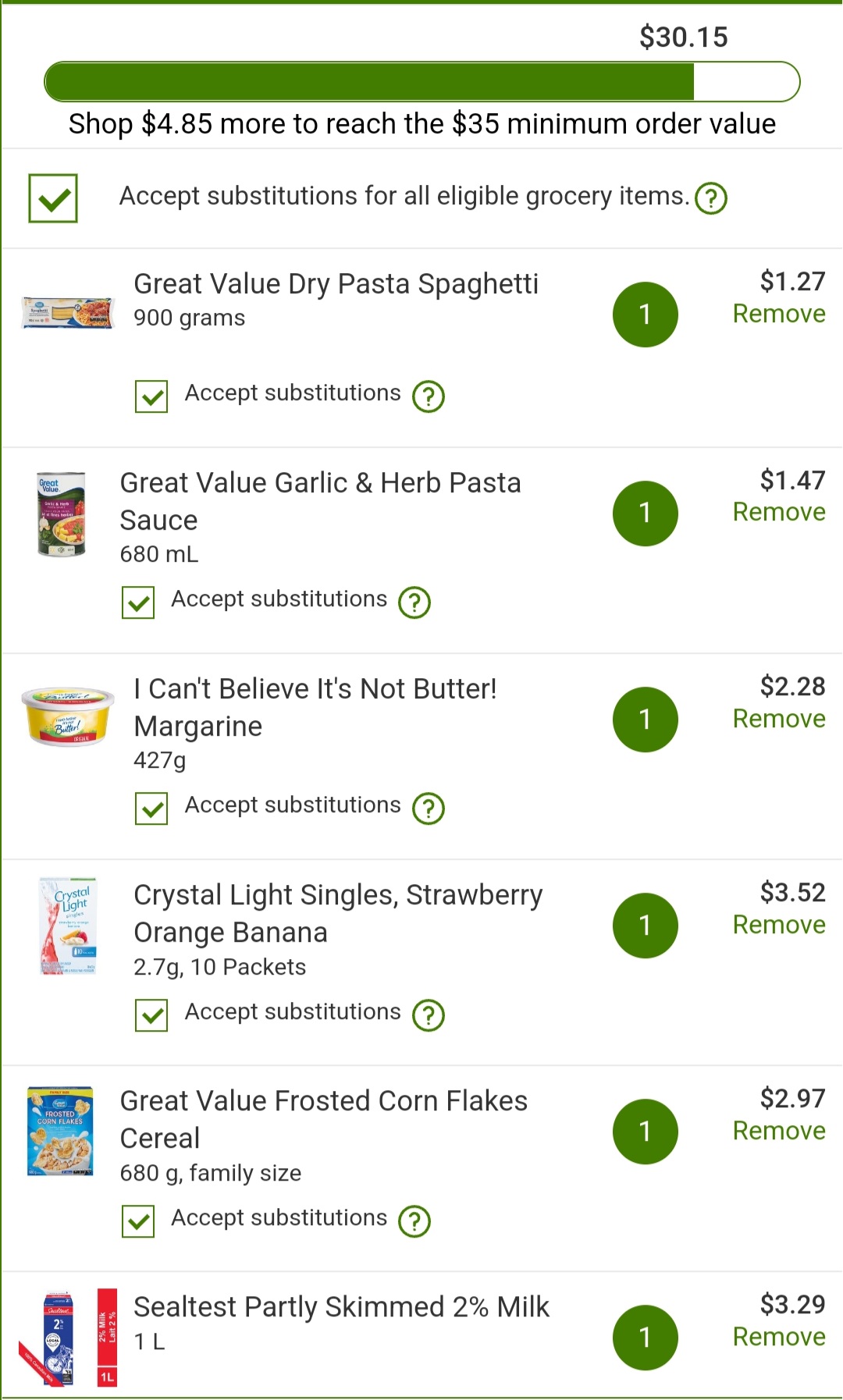Change quantity of the Margarine item
This screenshot has height=1400, width=843.
(645, 720)
